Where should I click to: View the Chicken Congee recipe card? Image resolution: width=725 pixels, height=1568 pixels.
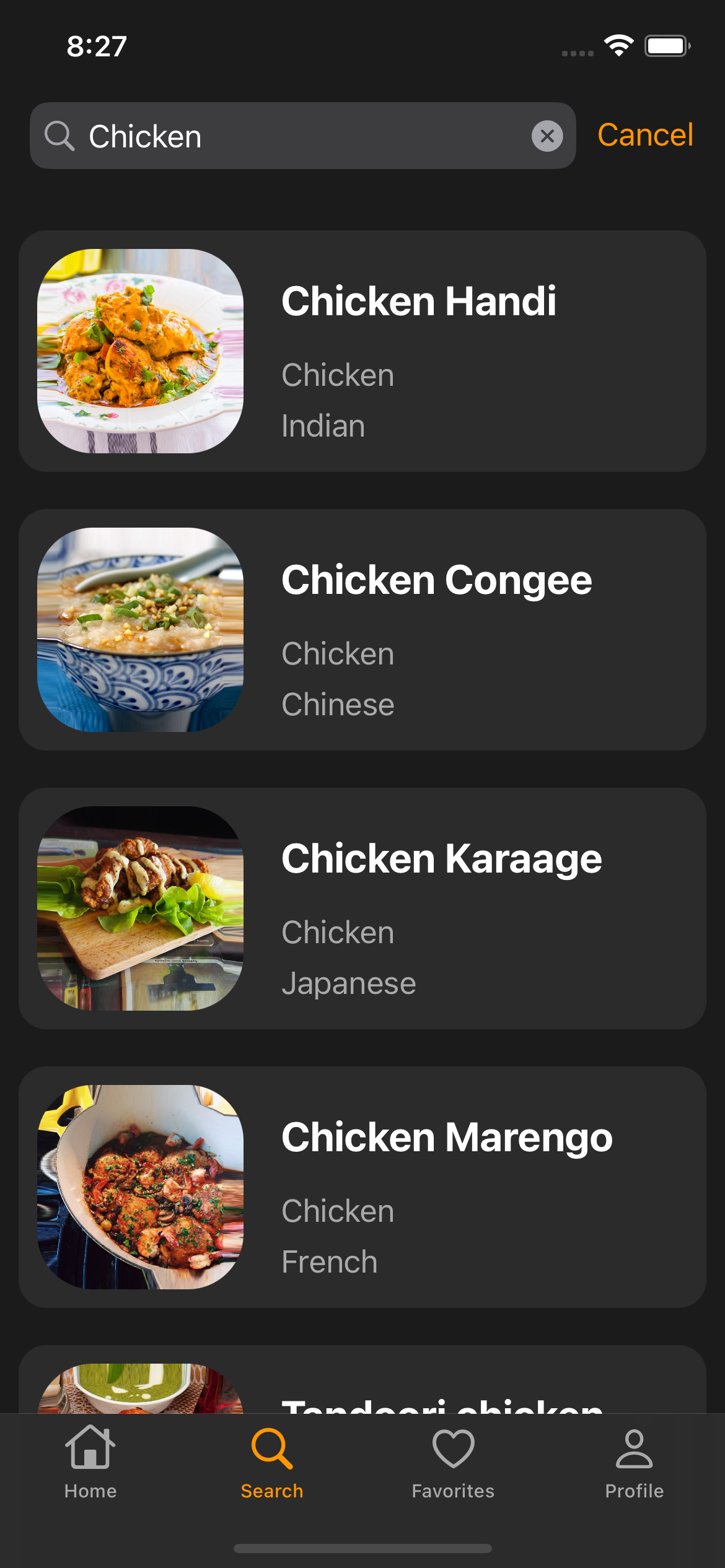point(362,630)
